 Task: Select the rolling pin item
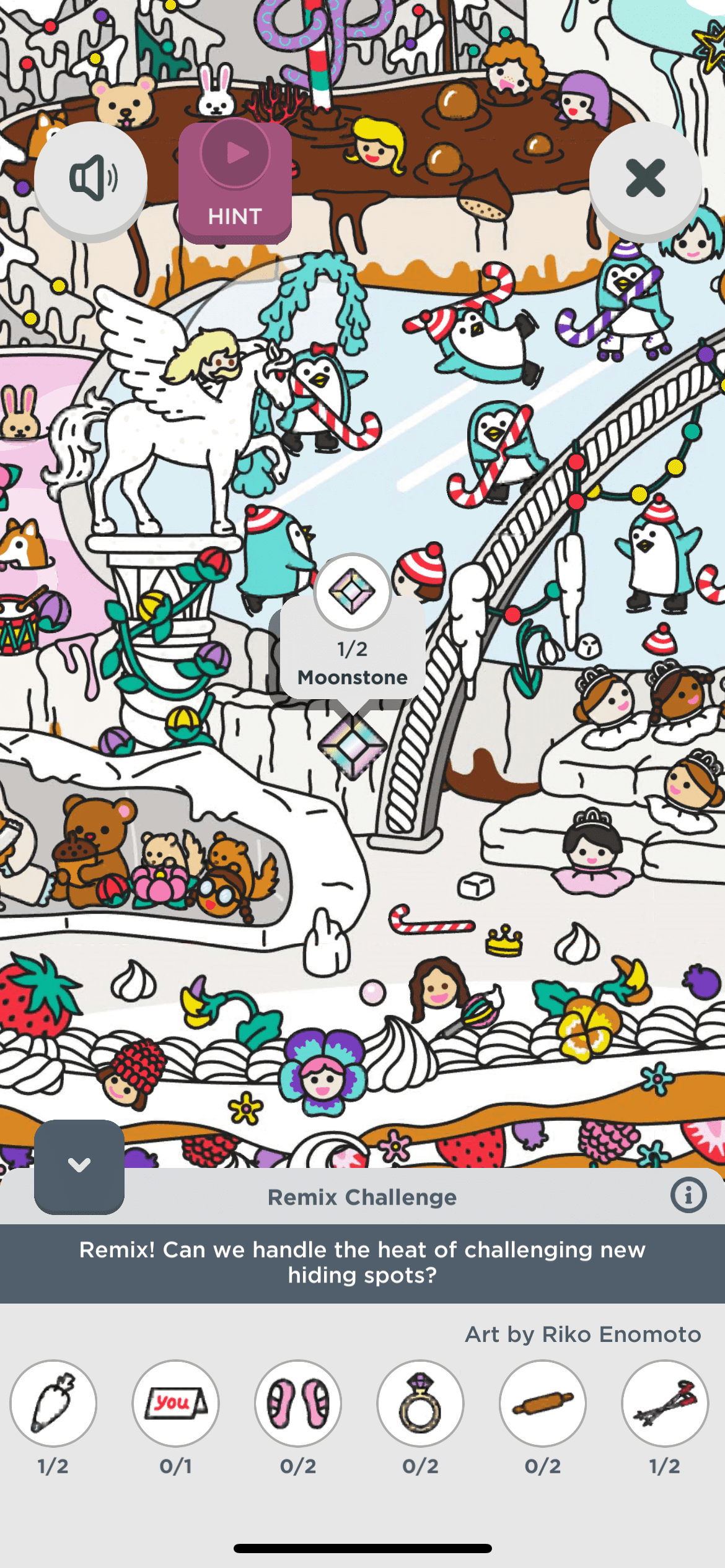coord(543,1403)
